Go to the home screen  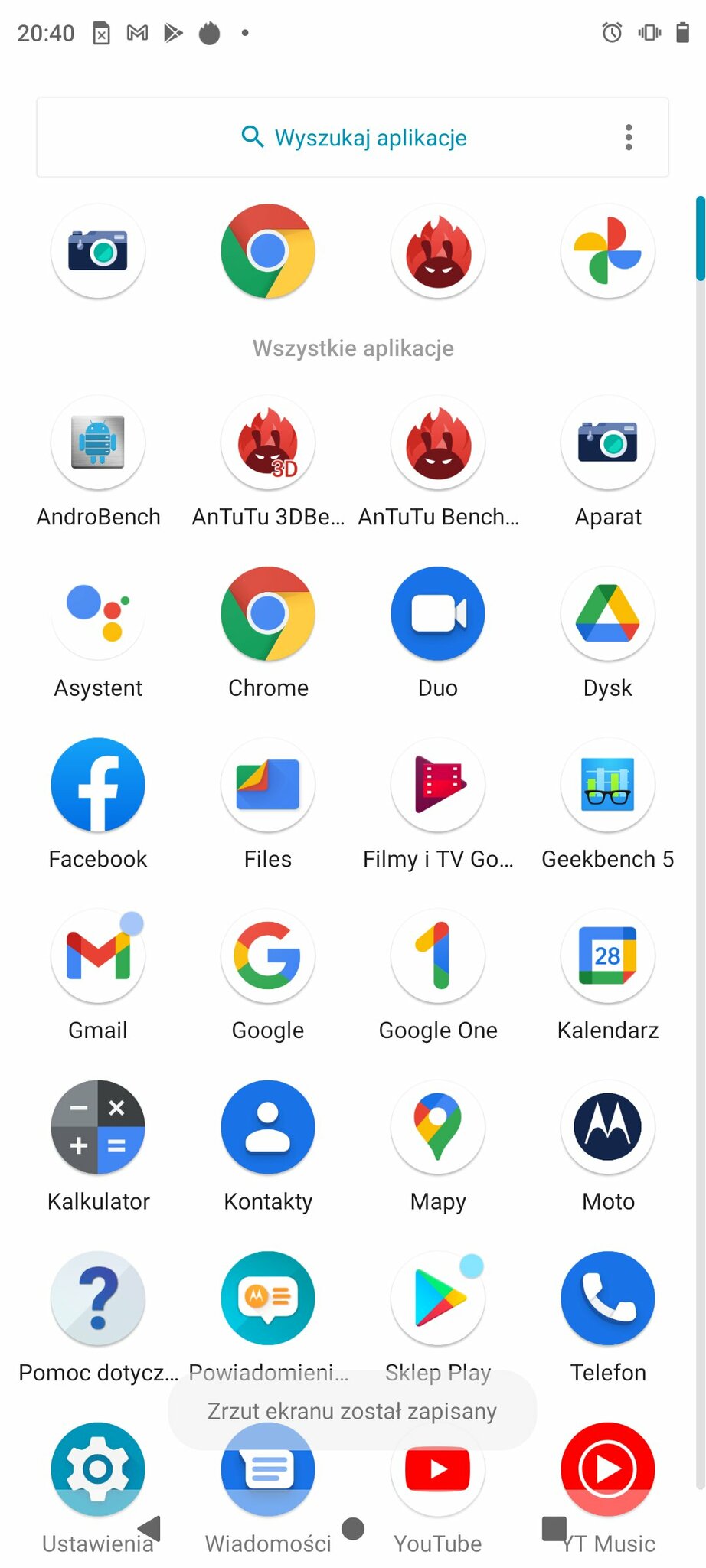click(x=353, y=1529)
